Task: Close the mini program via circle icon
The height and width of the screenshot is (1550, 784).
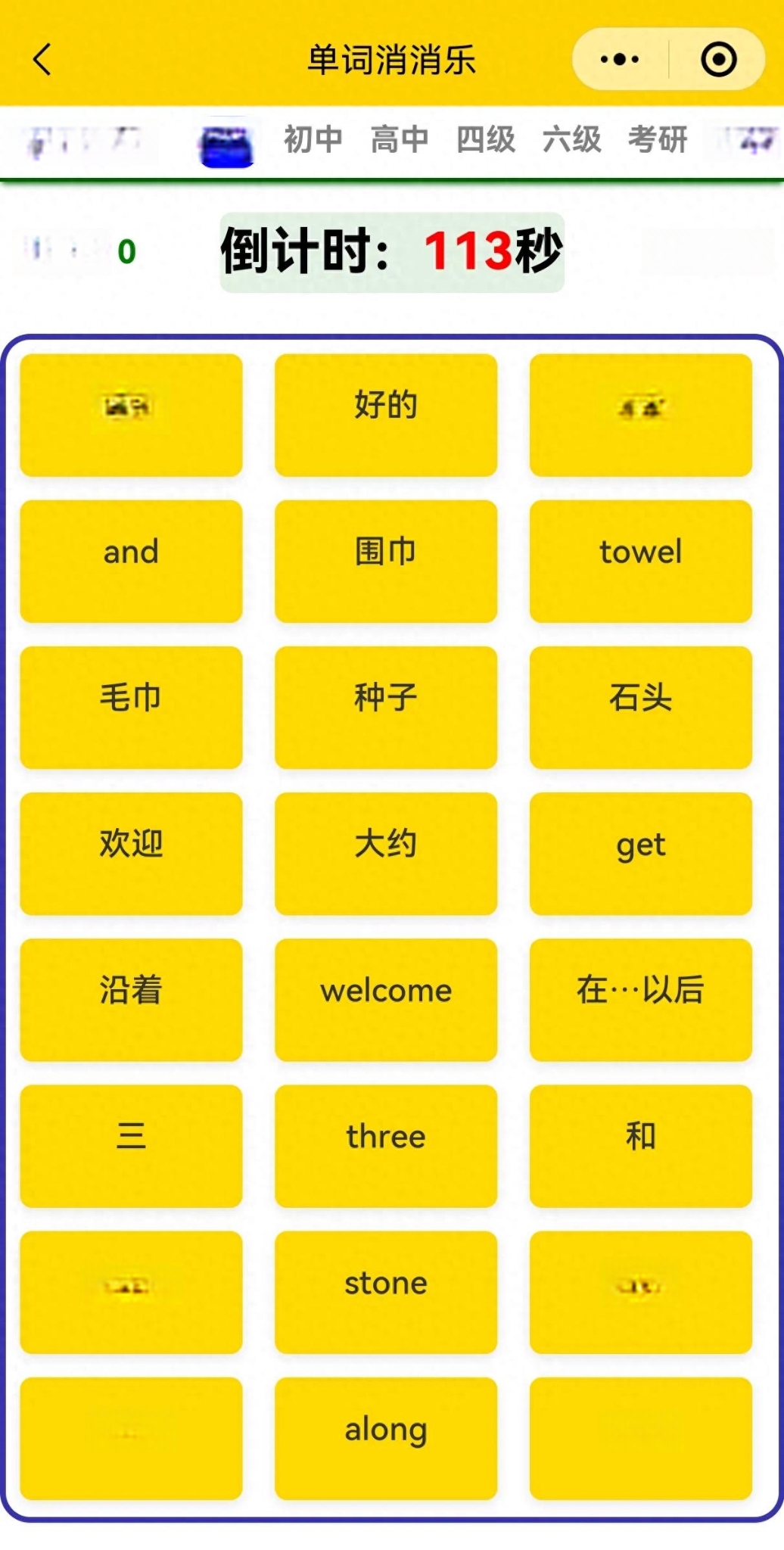Action: click(x=718, y=59)
